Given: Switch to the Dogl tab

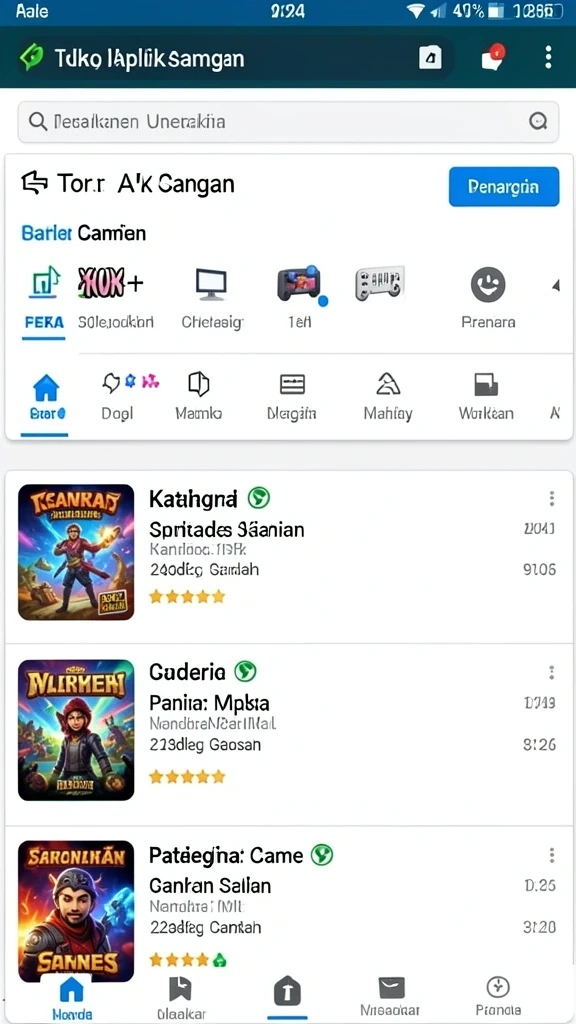Looking at the screenshot, I should 118,396.
